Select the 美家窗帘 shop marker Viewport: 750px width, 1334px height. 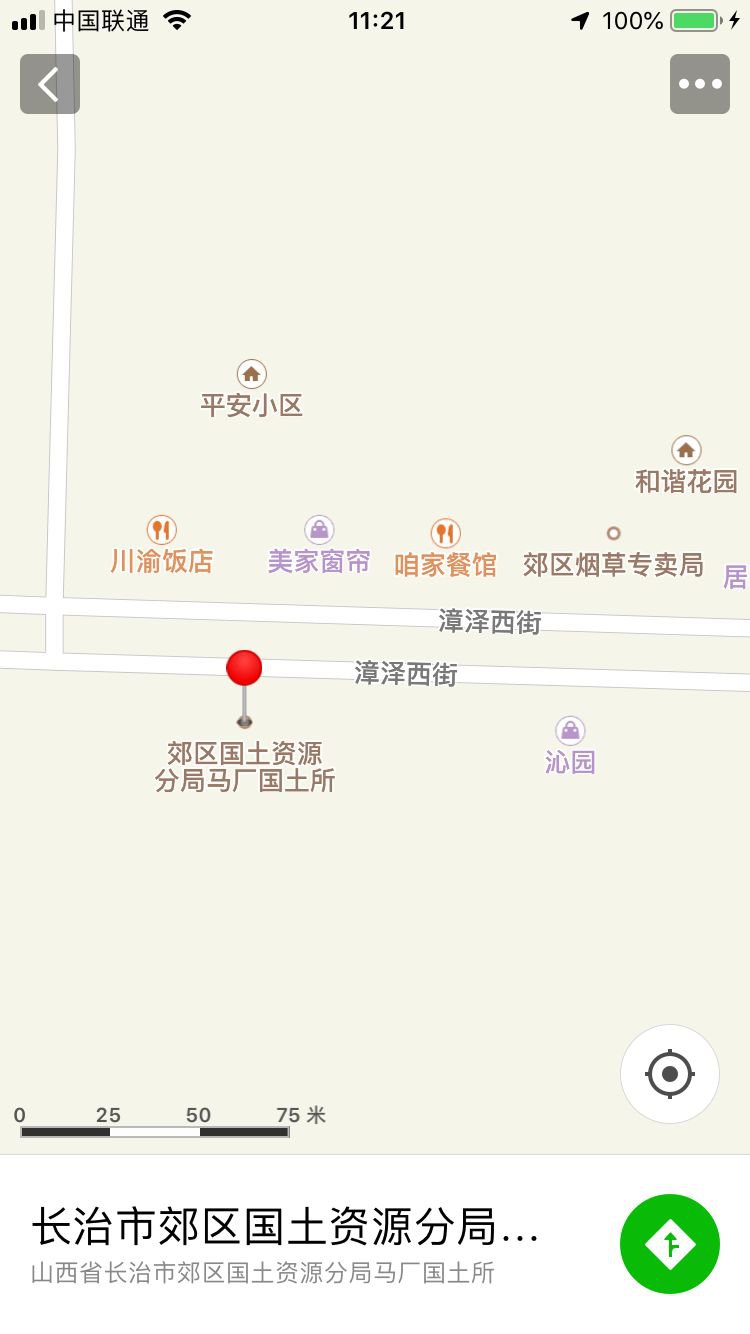coord(319,530)
